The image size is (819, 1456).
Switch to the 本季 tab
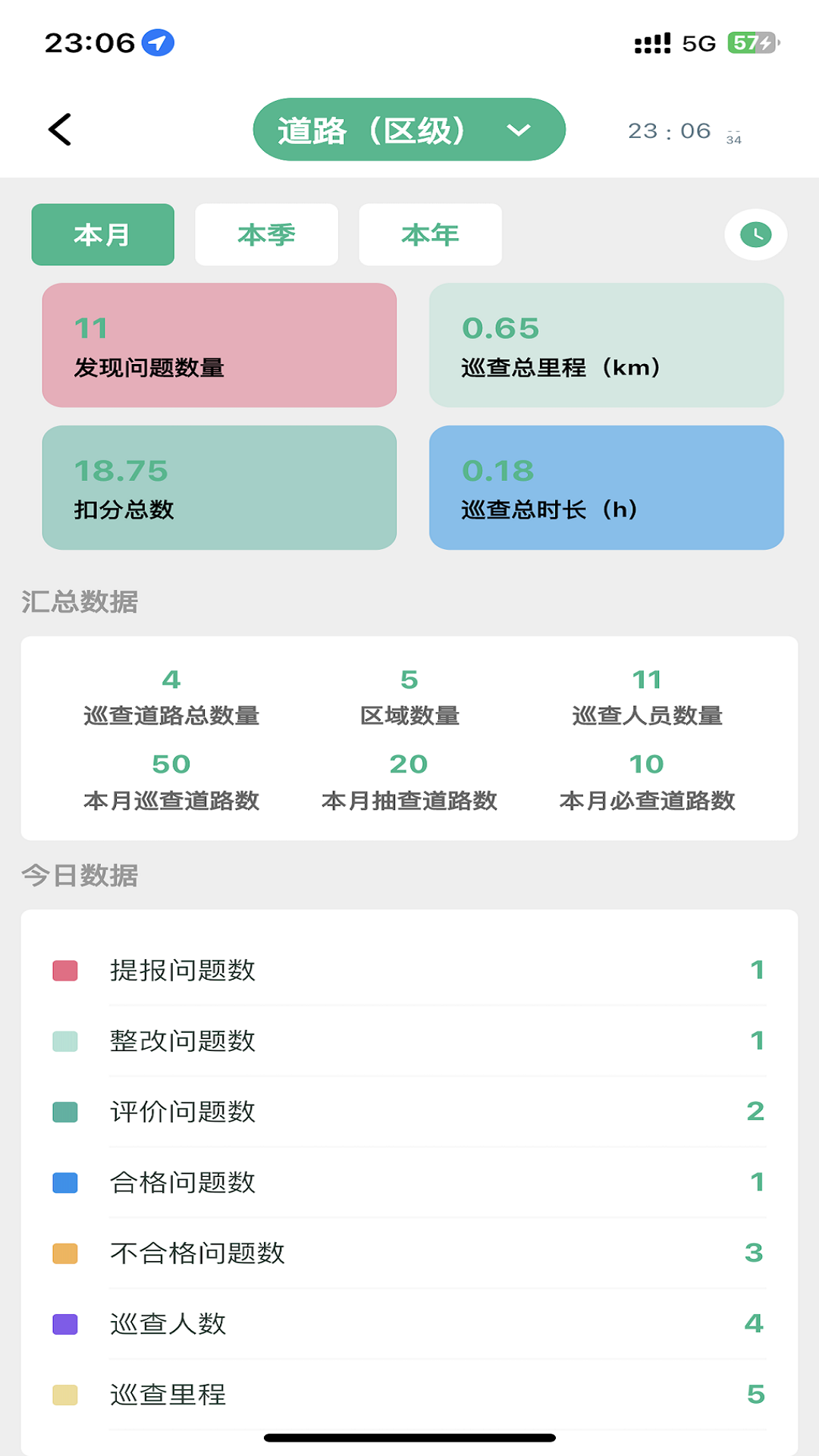266,235
